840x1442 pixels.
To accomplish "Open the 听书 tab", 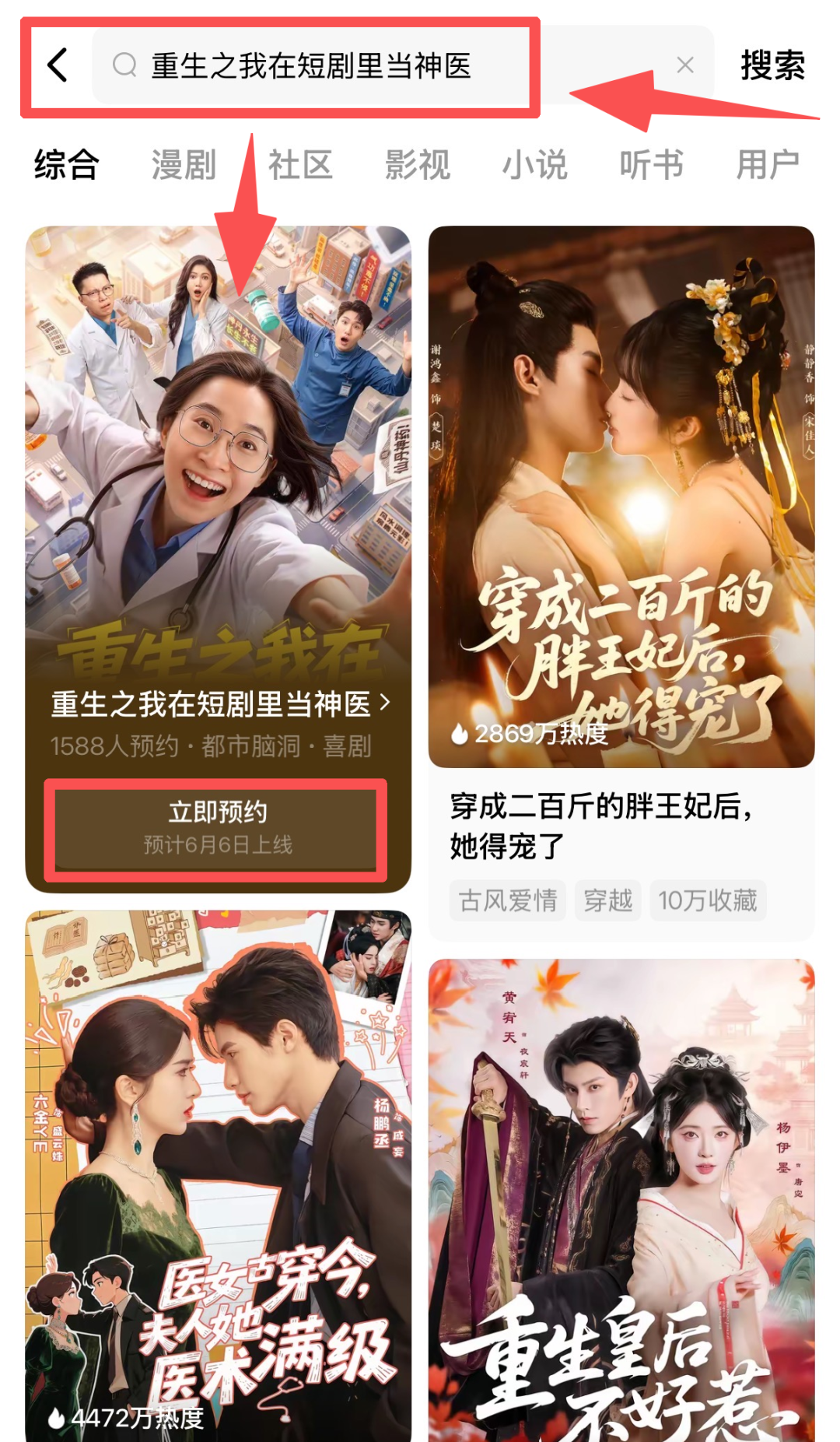I will pyautogui.click(x=652, y=164).
